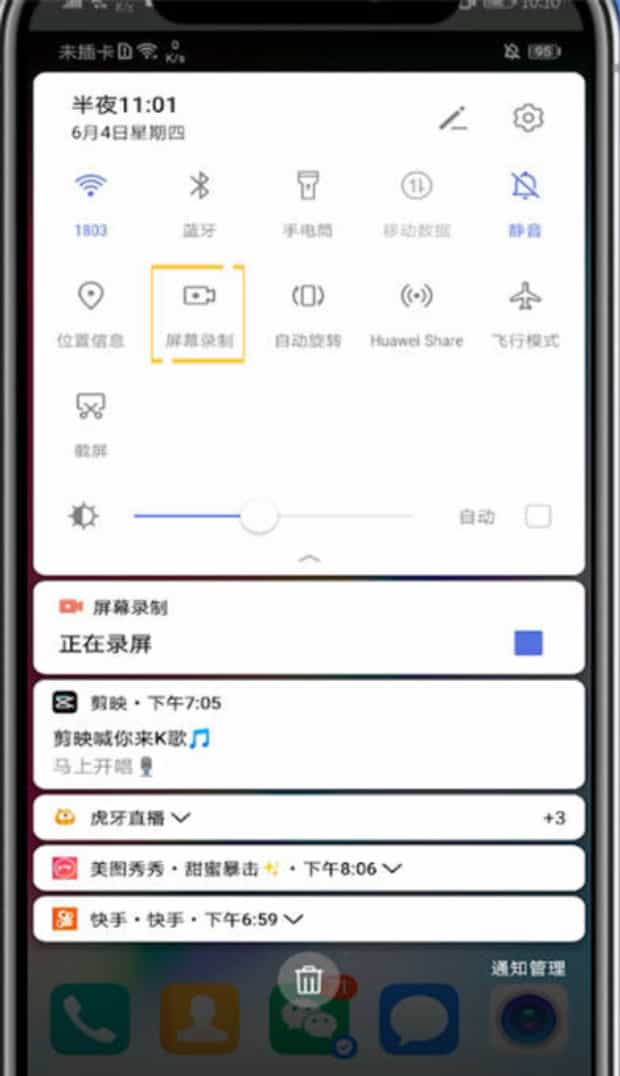Stop the screen recording with blue square
This screenshot has height=1076, width=620.
pos(528,642)
